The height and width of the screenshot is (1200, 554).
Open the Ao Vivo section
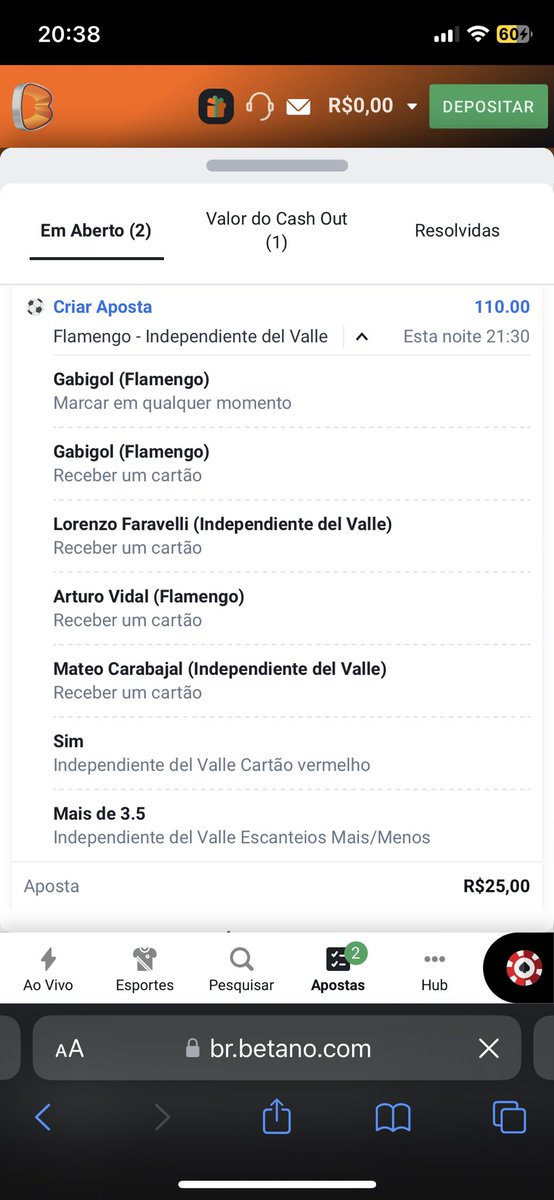point(48,970)
